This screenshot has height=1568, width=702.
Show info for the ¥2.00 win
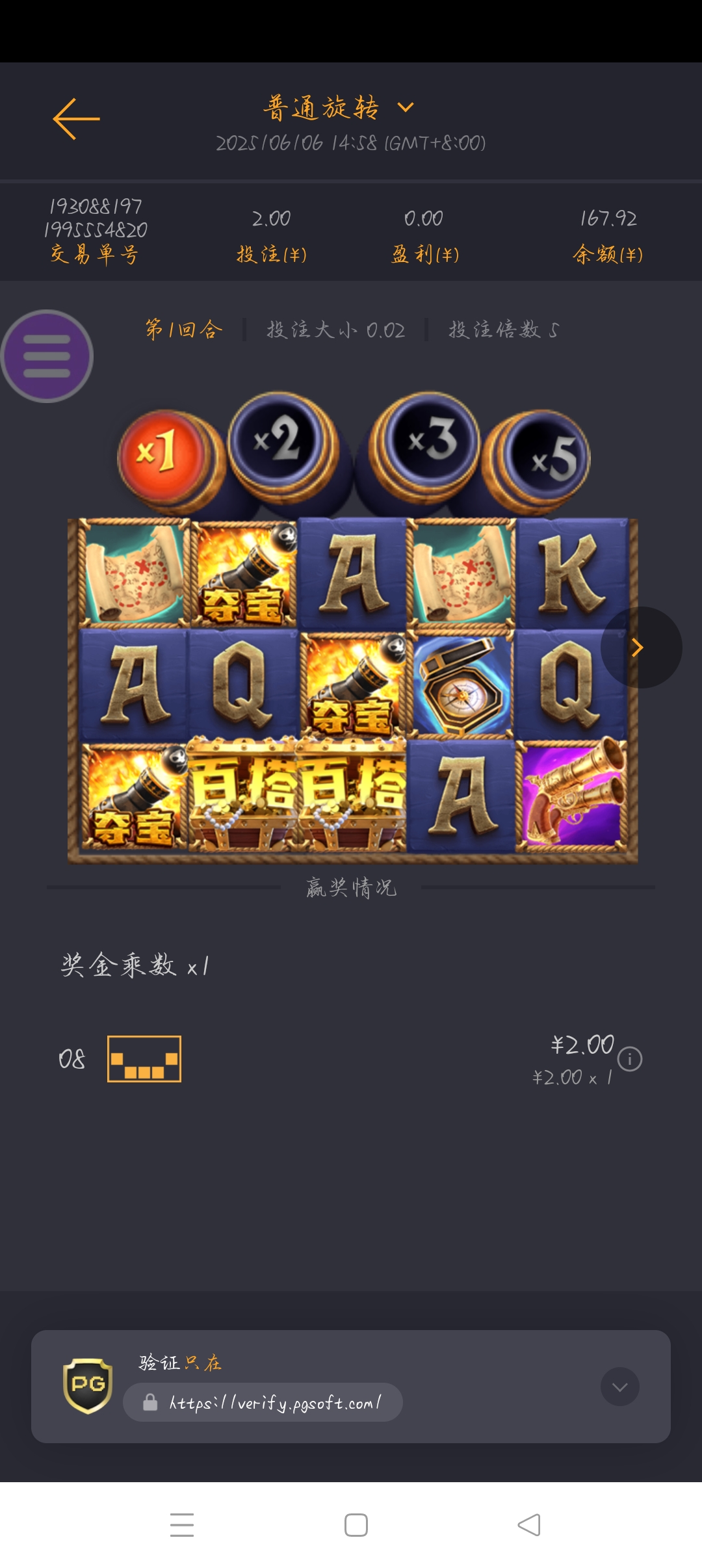(629, 1059)
